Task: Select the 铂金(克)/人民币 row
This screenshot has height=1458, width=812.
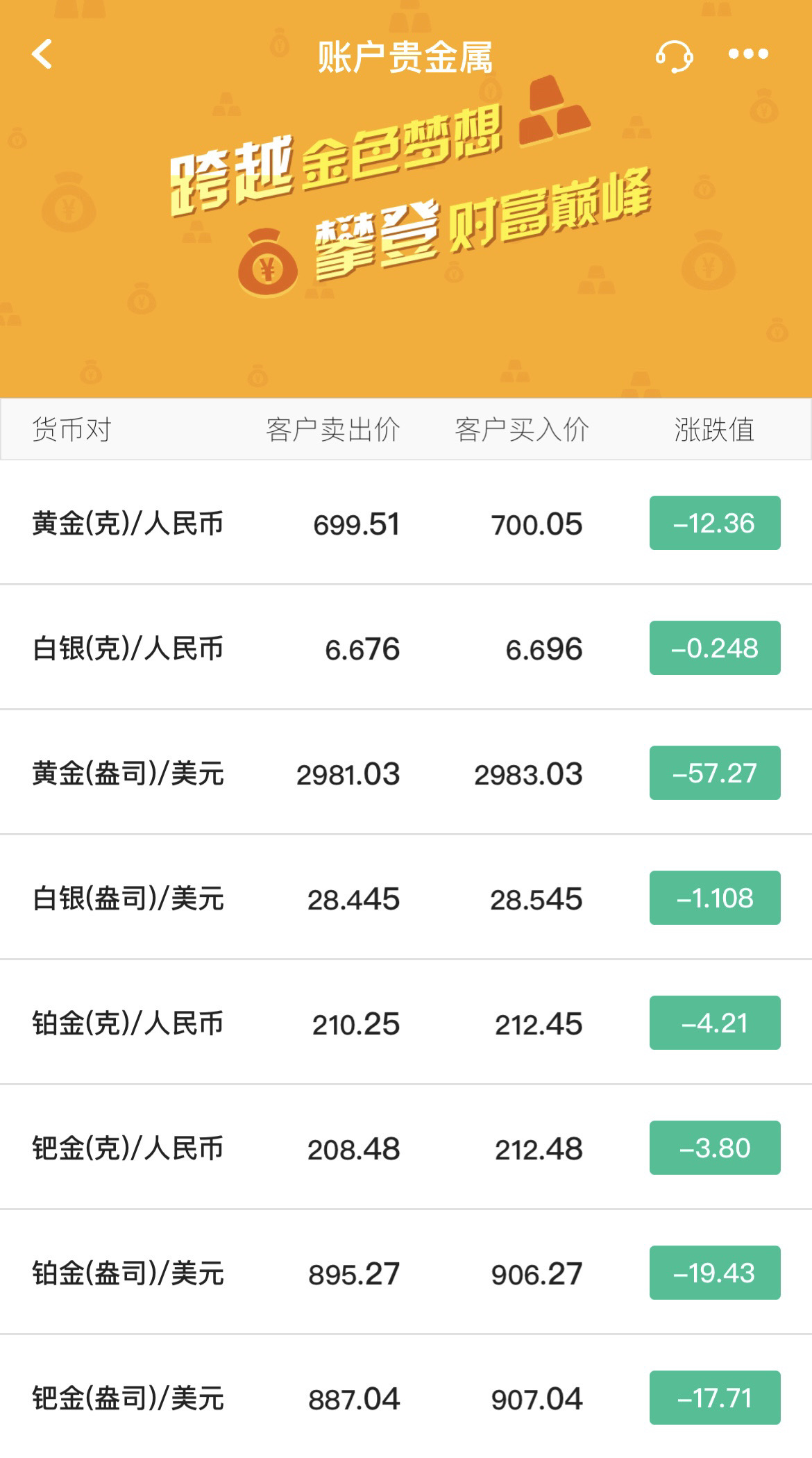Action: (128, 1023)
